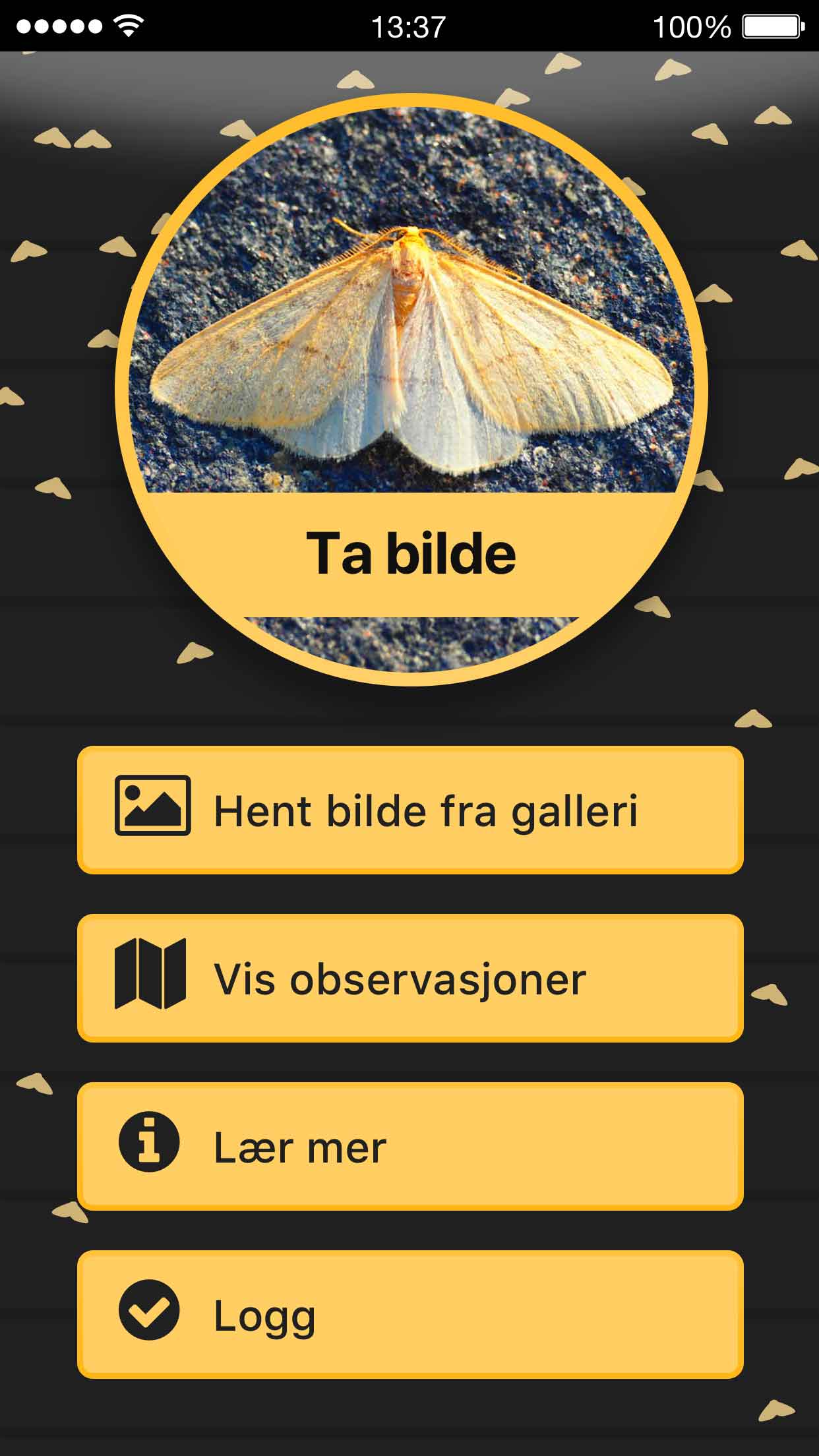Tap the round Ta bilde camera button
The width and height of the screenshot is (819, 1456).
point(411,390)
